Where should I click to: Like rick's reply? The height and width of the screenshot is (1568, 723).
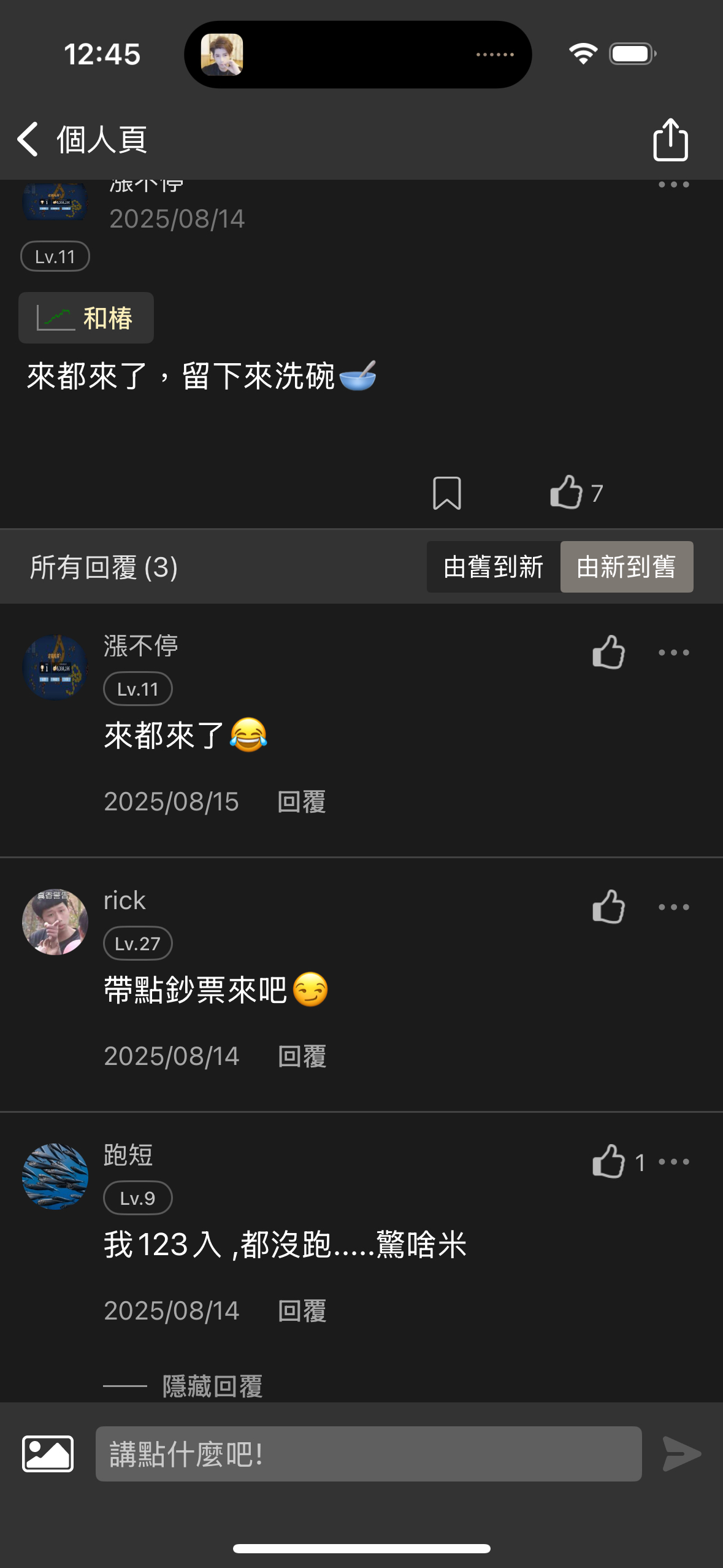pos(608,906)
